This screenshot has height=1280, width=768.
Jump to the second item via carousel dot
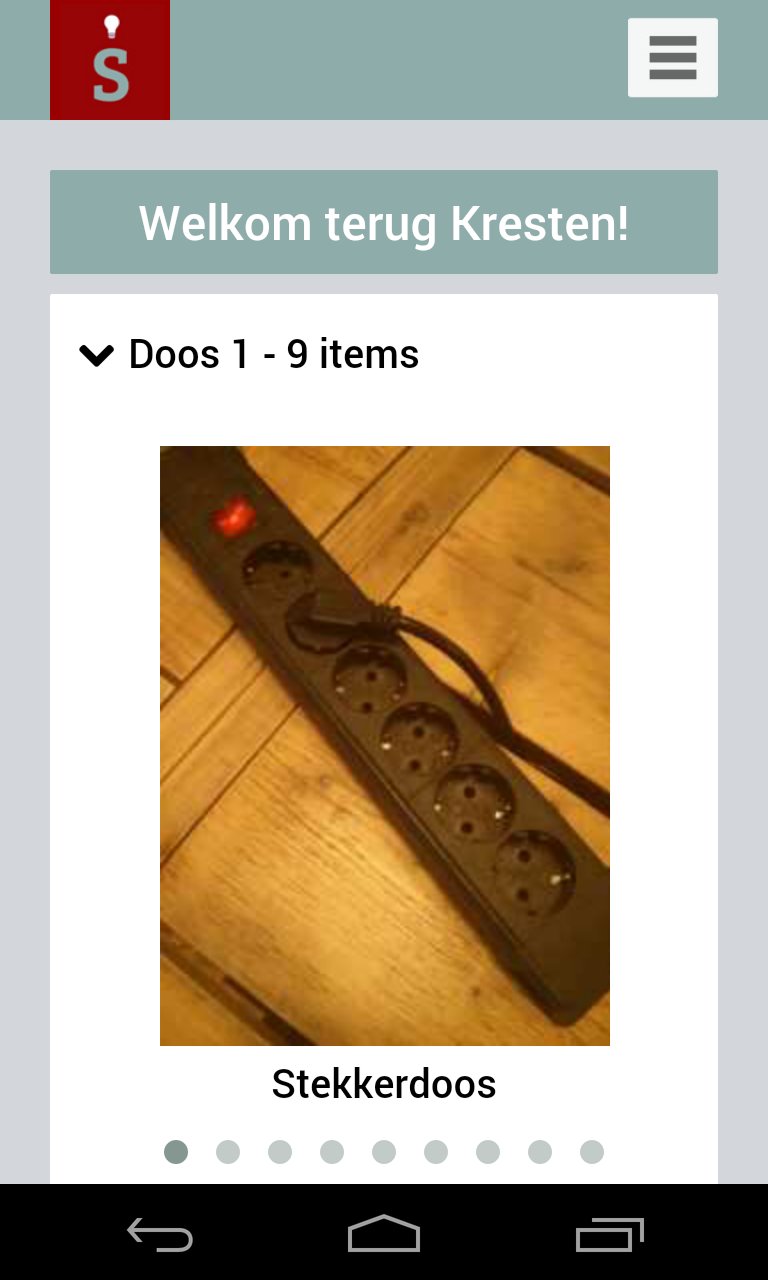[227, 1151]
